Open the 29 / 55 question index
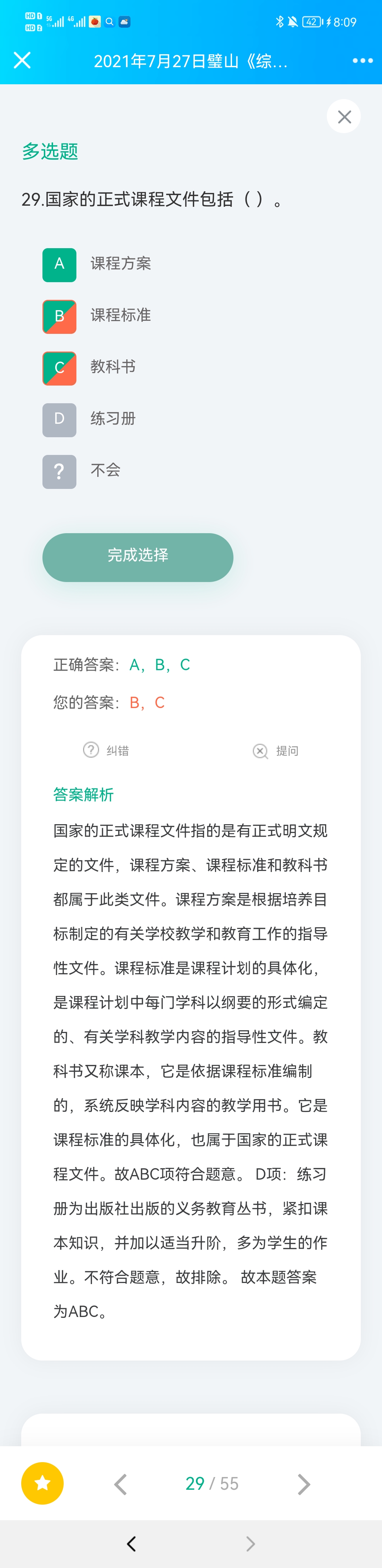The width and height of the screenshot is (382, 1568). point(212,1484)
